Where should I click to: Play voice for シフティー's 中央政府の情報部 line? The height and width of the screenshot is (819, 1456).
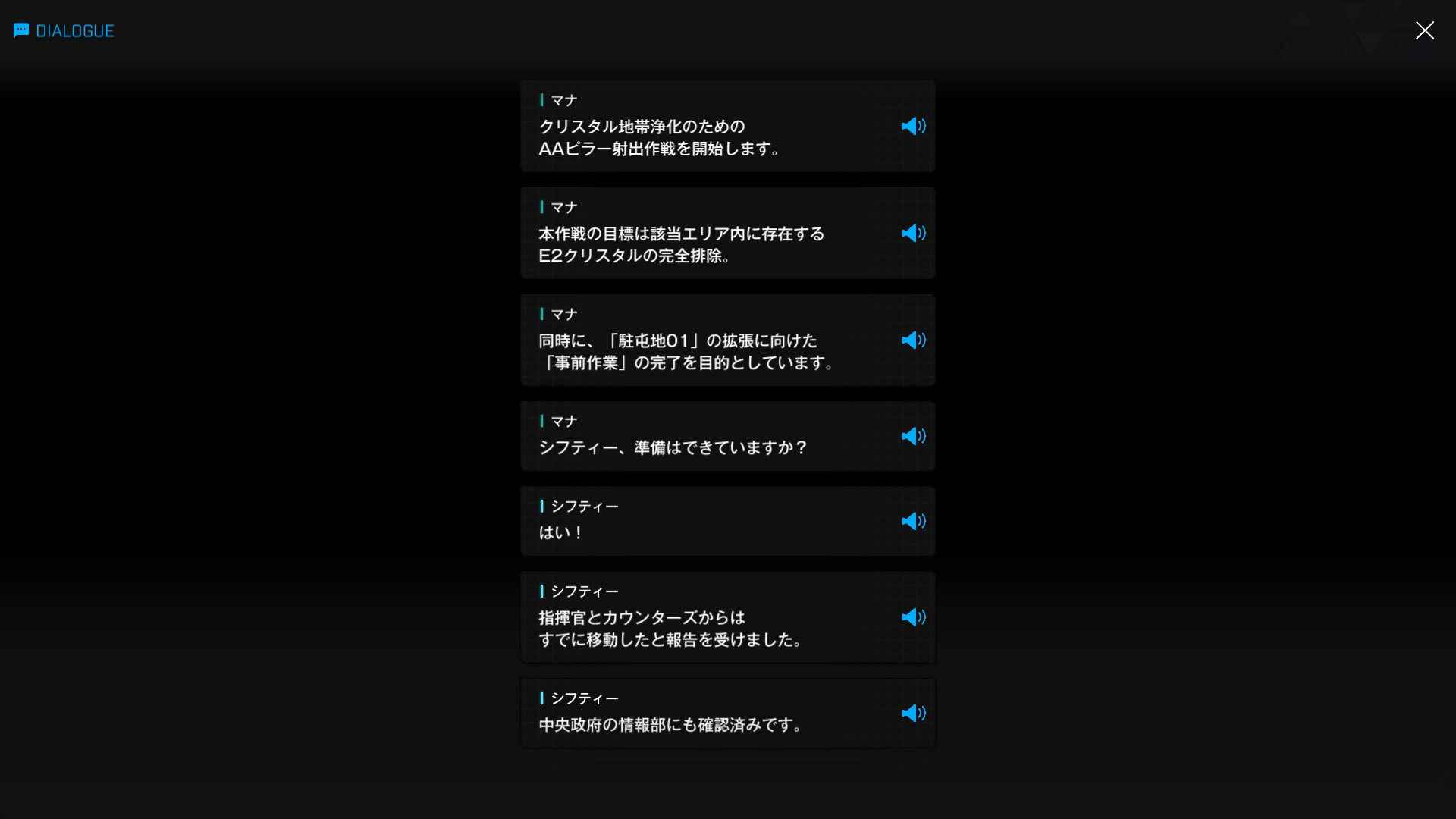point(913,713)
